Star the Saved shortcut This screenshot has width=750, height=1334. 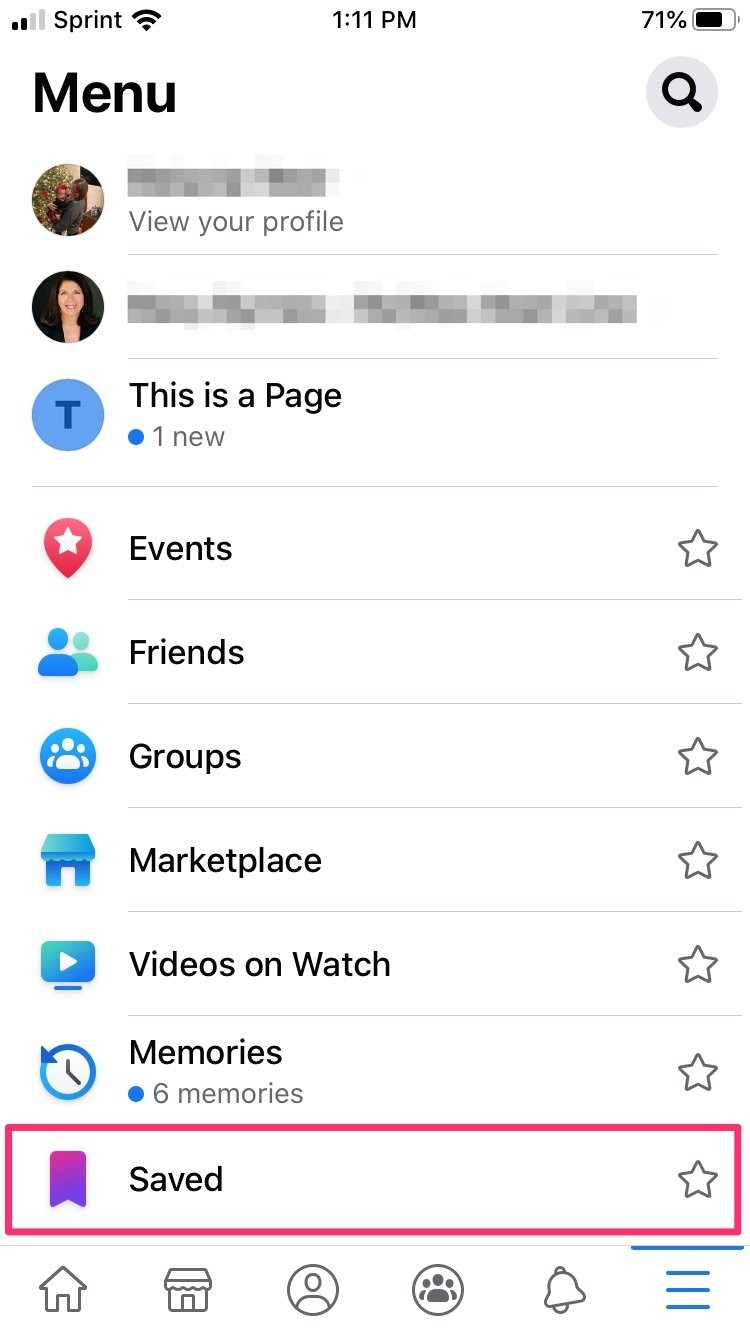tap(698, 1179)
